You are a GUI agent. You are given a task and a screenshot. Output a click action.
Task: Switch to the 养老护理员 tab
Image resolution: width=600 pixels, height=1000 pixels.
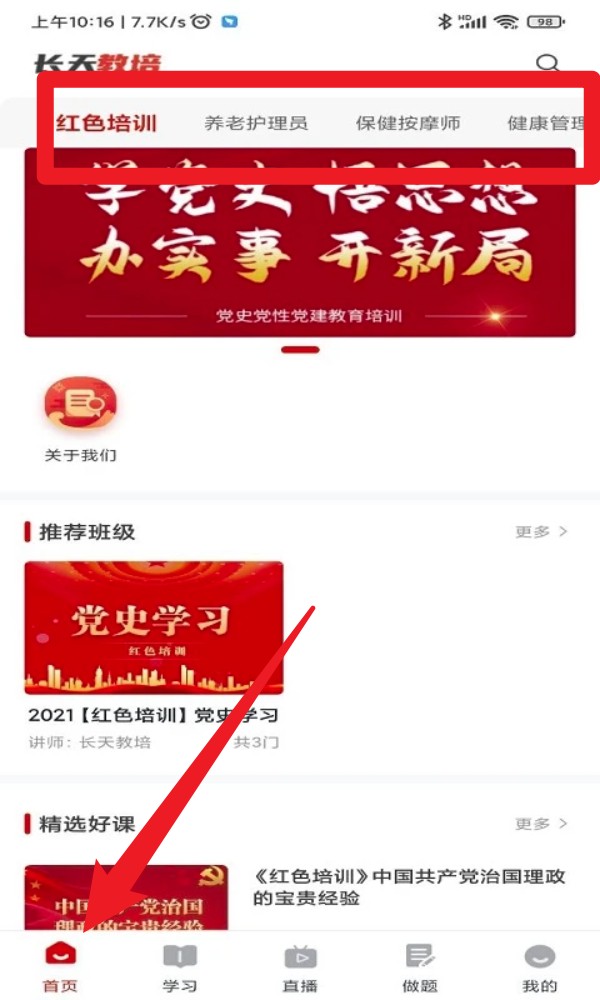coord(256,124)
